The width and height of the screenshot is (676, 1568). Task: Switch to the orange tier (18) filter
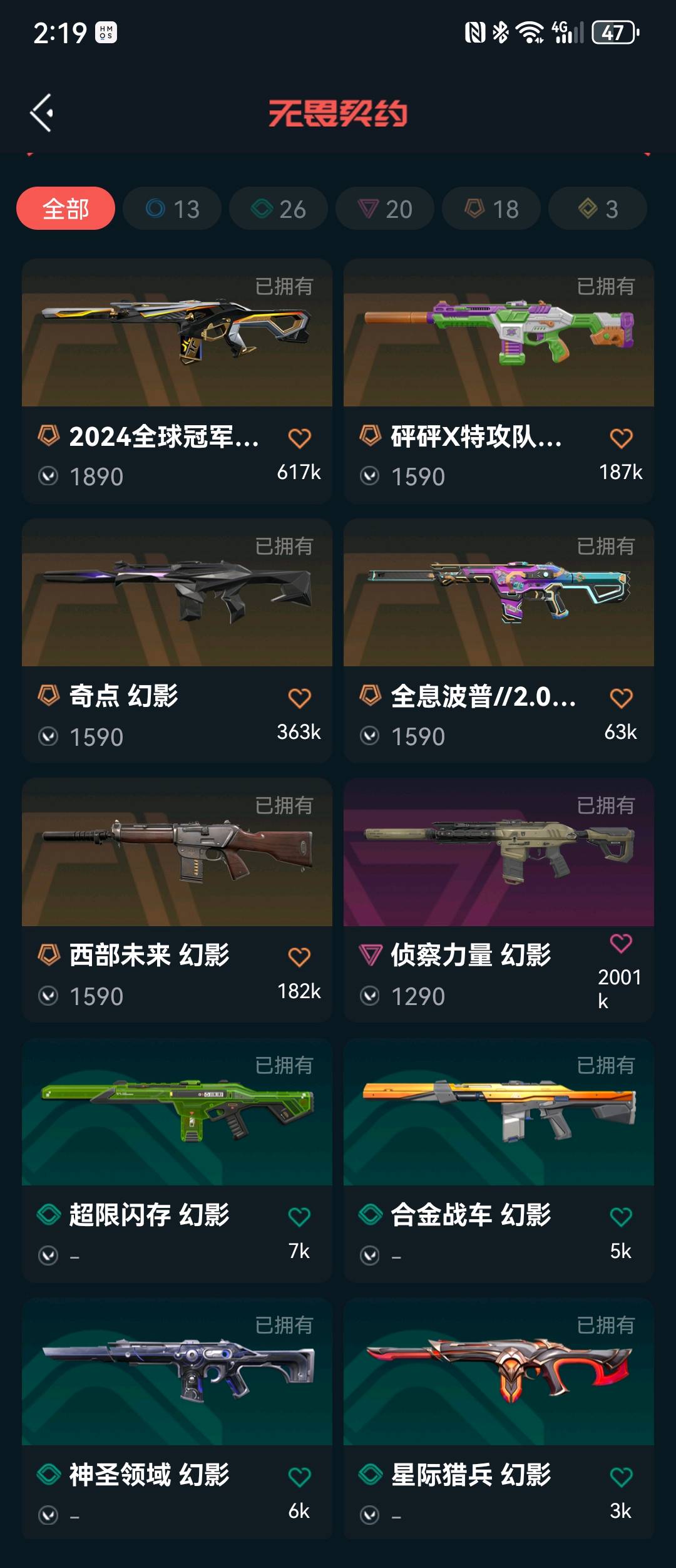(x=491, y=209)
